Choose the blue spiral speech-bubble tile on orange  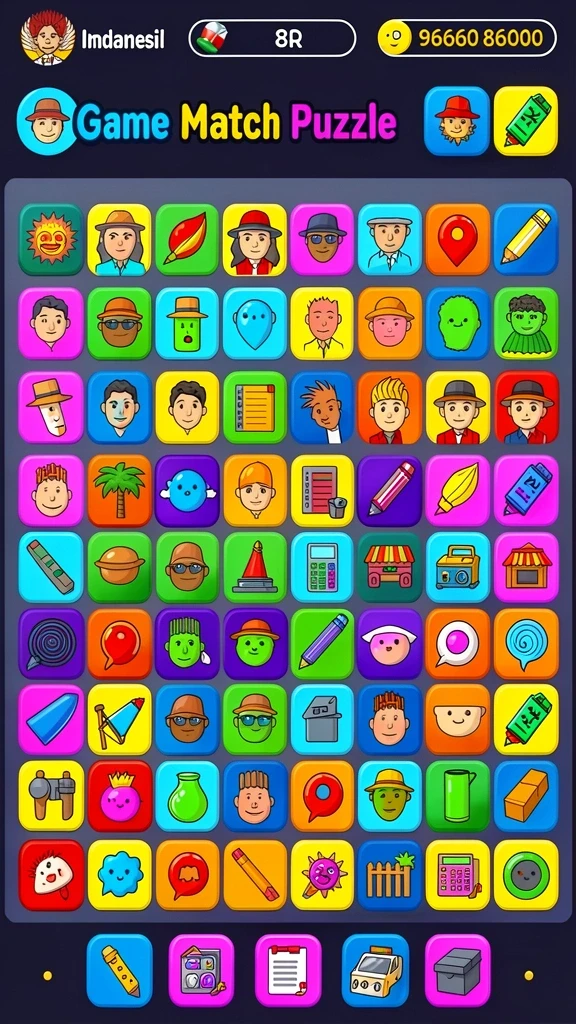526,644
